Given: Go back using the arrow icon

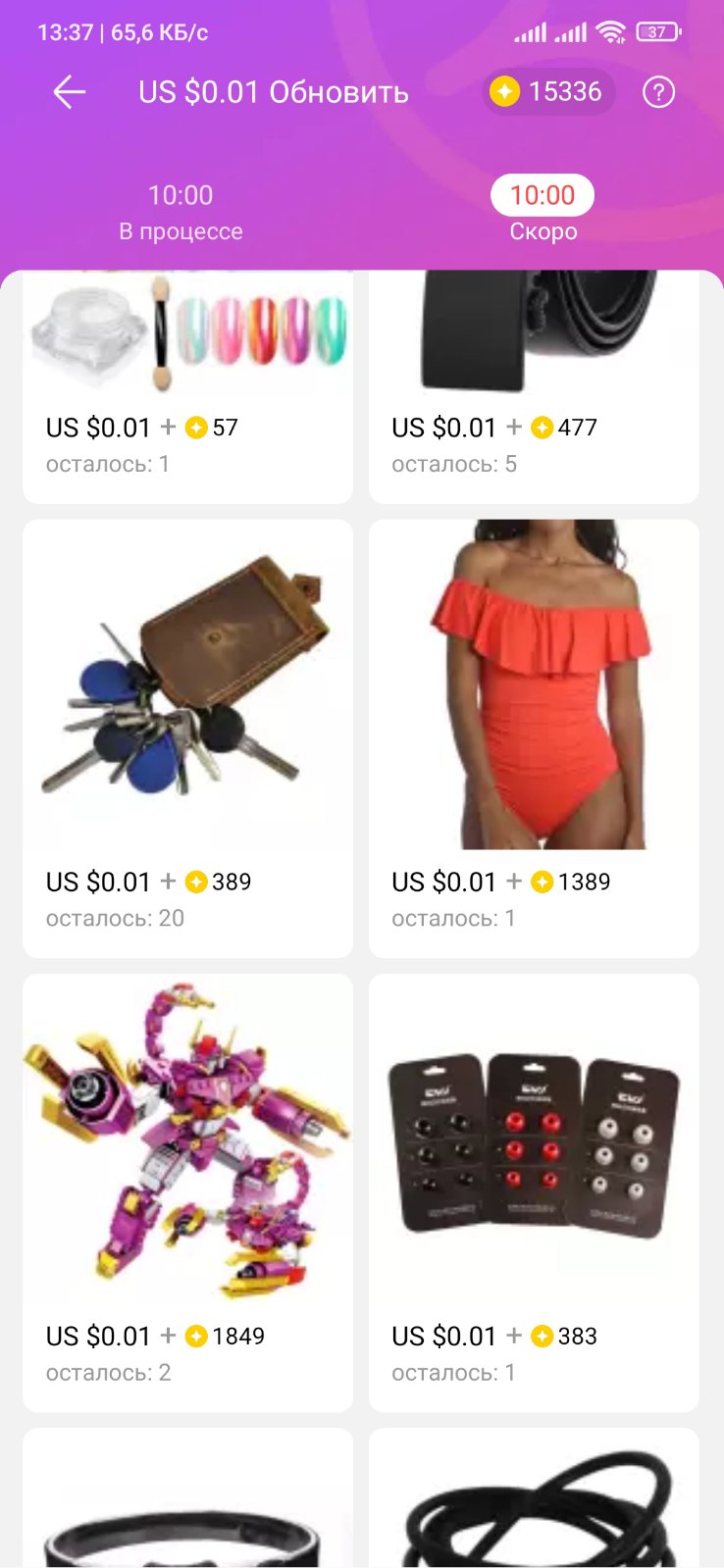Looking at the screenshot, I should click(x=69, y=92).
